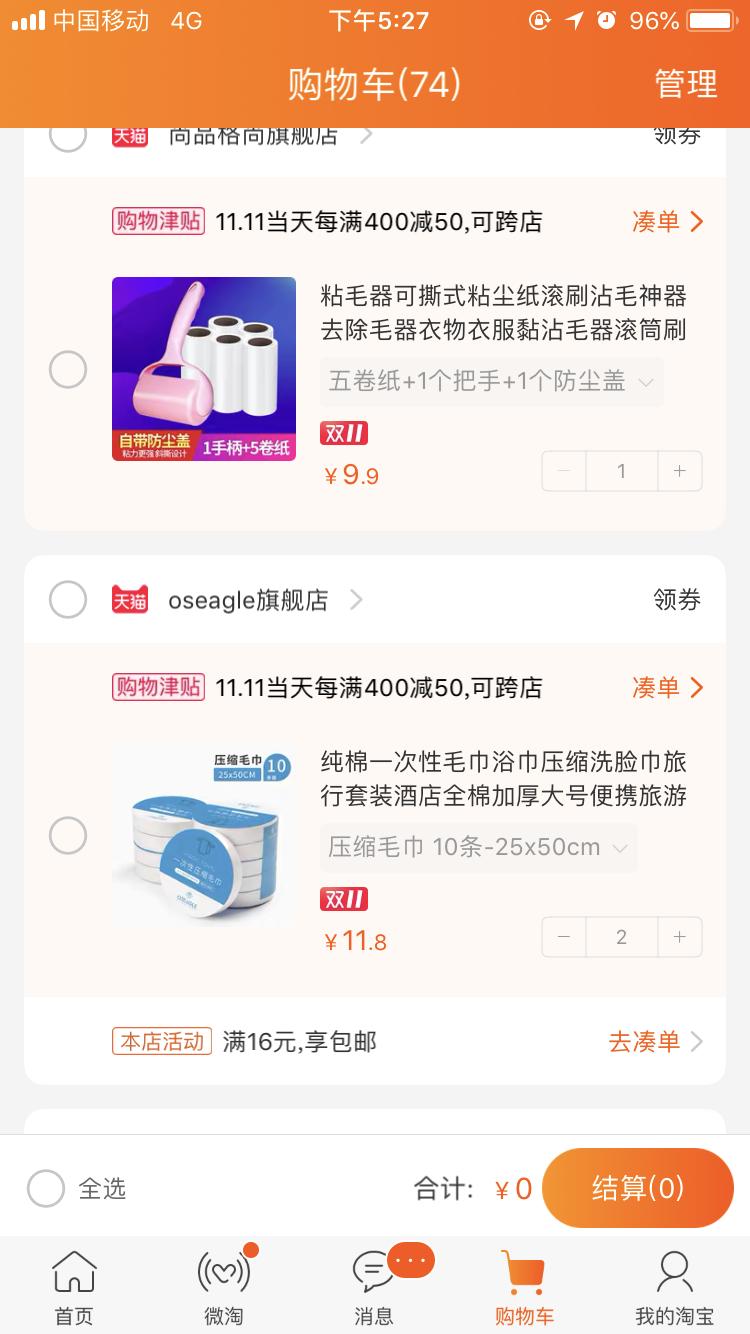Tap the 购物津贴 coupon label icon
Screen dimensions: 750x1334
pyautogui.click(x=157, y=222)
